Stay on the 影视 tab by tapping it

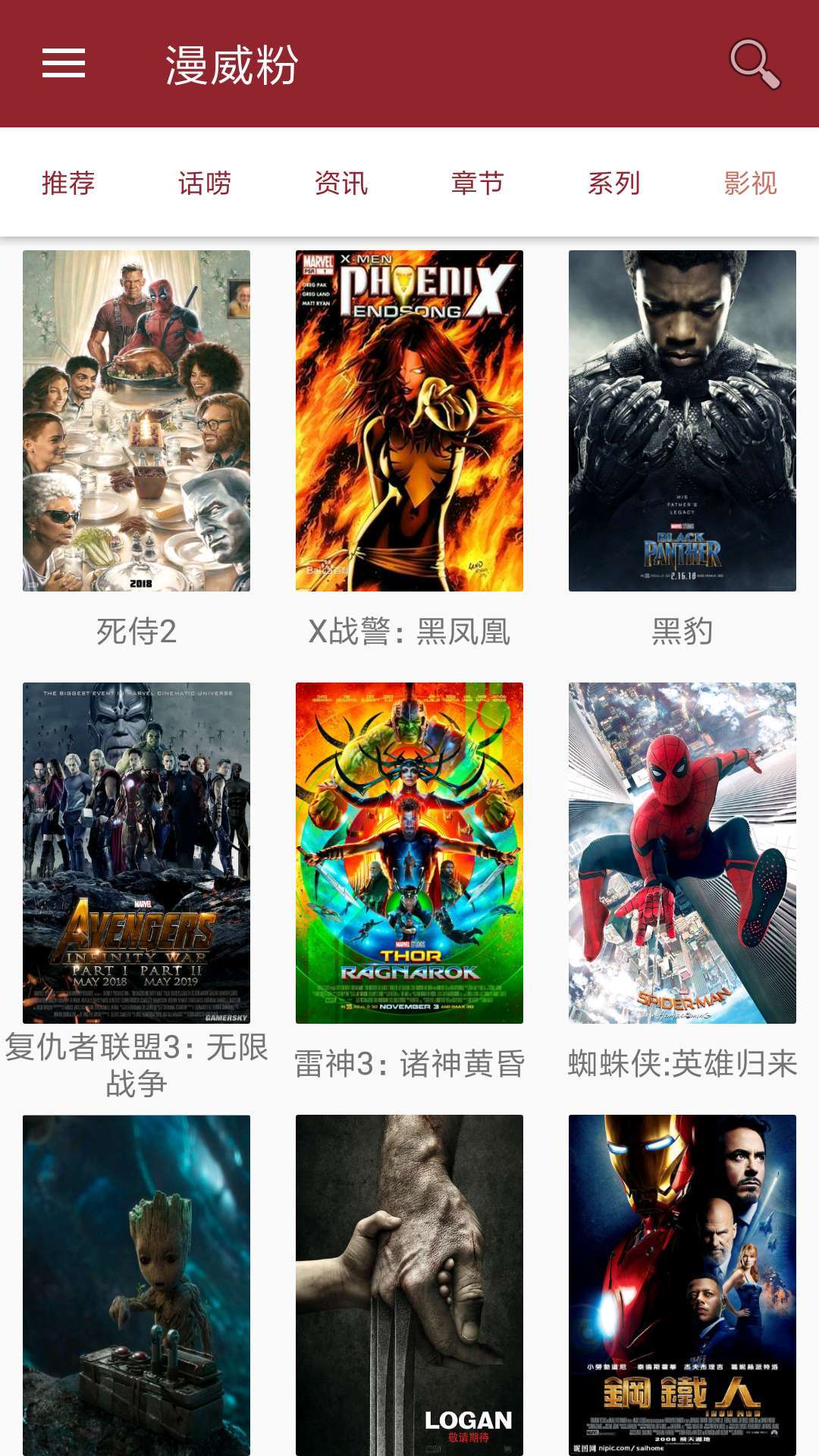(750, 182)
